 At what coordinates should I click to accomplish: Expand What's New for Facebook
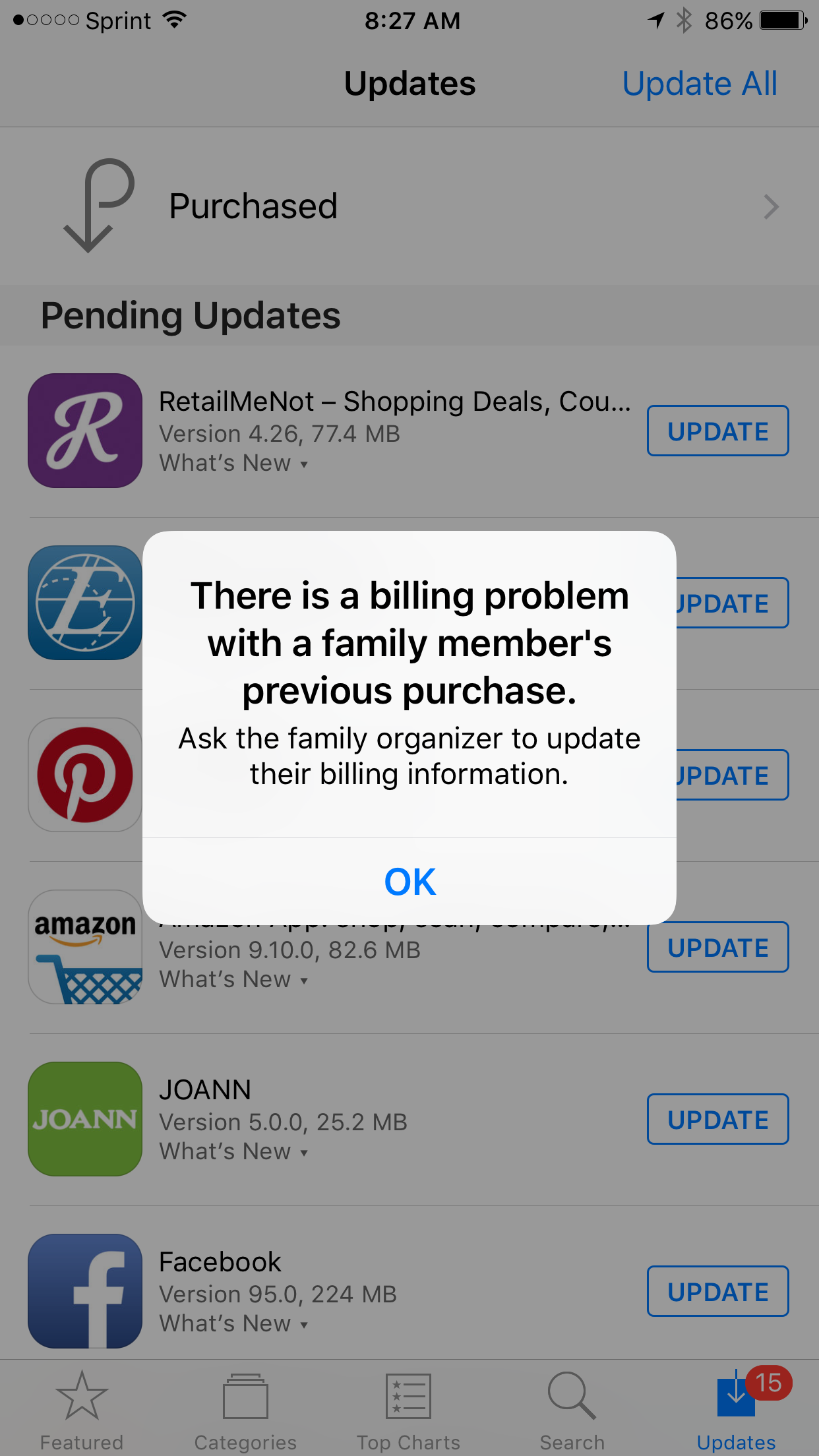click(x=233, y=1324)
